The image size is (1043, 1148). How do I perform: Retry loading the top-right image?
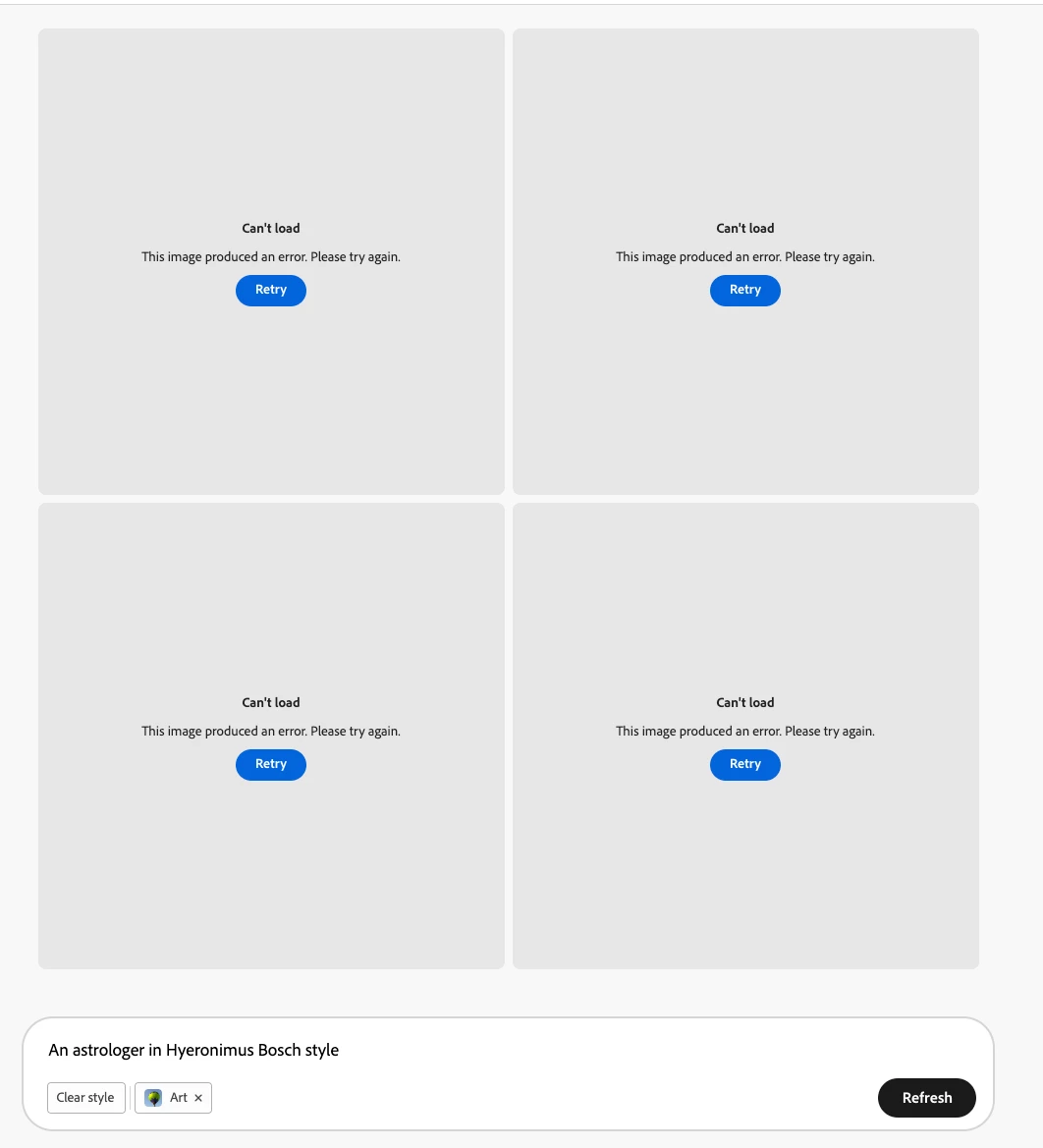pyautogui.click(x=744, y=290)
